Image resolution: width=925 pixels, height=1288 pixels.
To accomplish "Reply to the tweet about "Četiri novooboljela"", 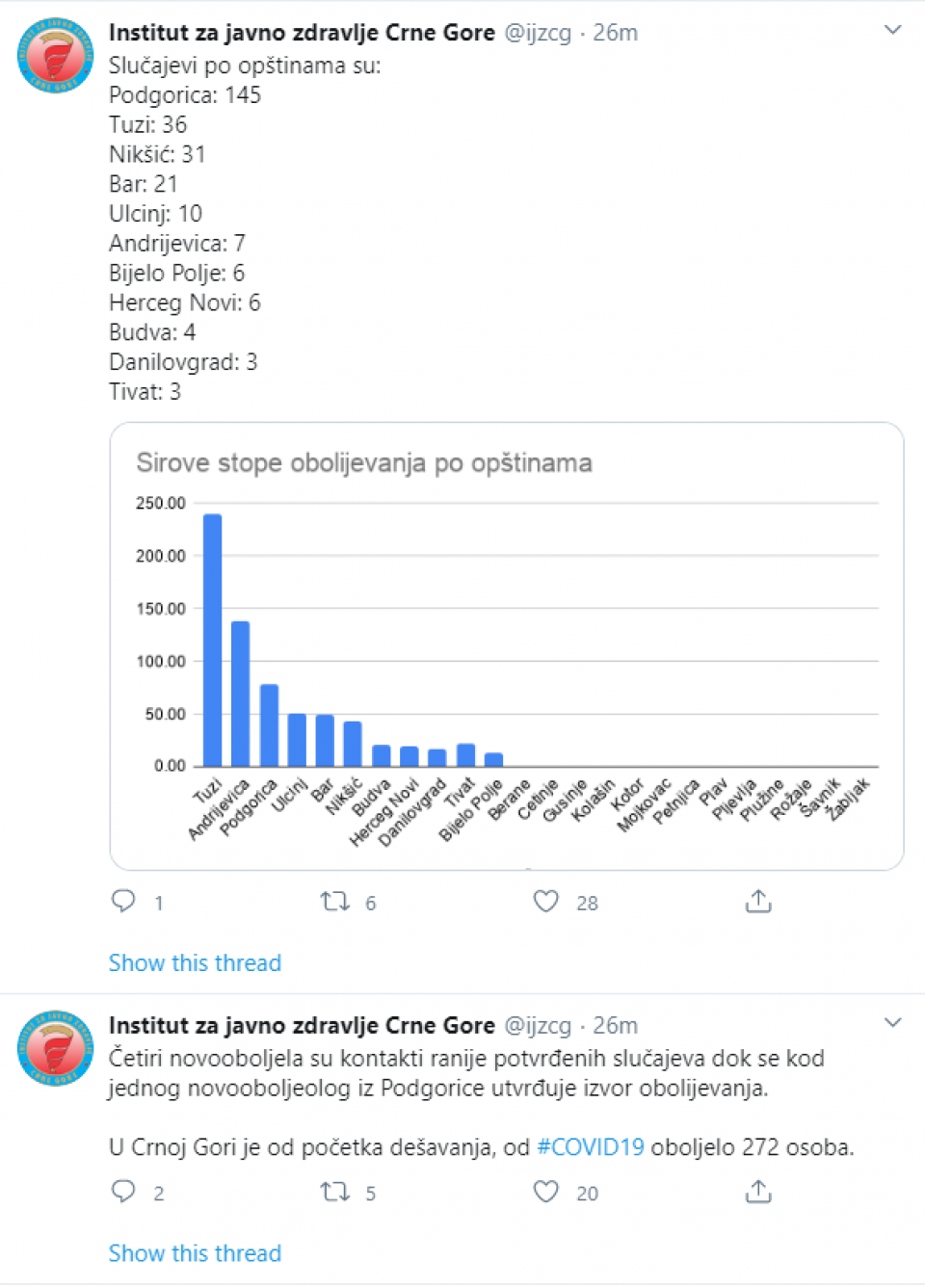I will click(124, 1193).
